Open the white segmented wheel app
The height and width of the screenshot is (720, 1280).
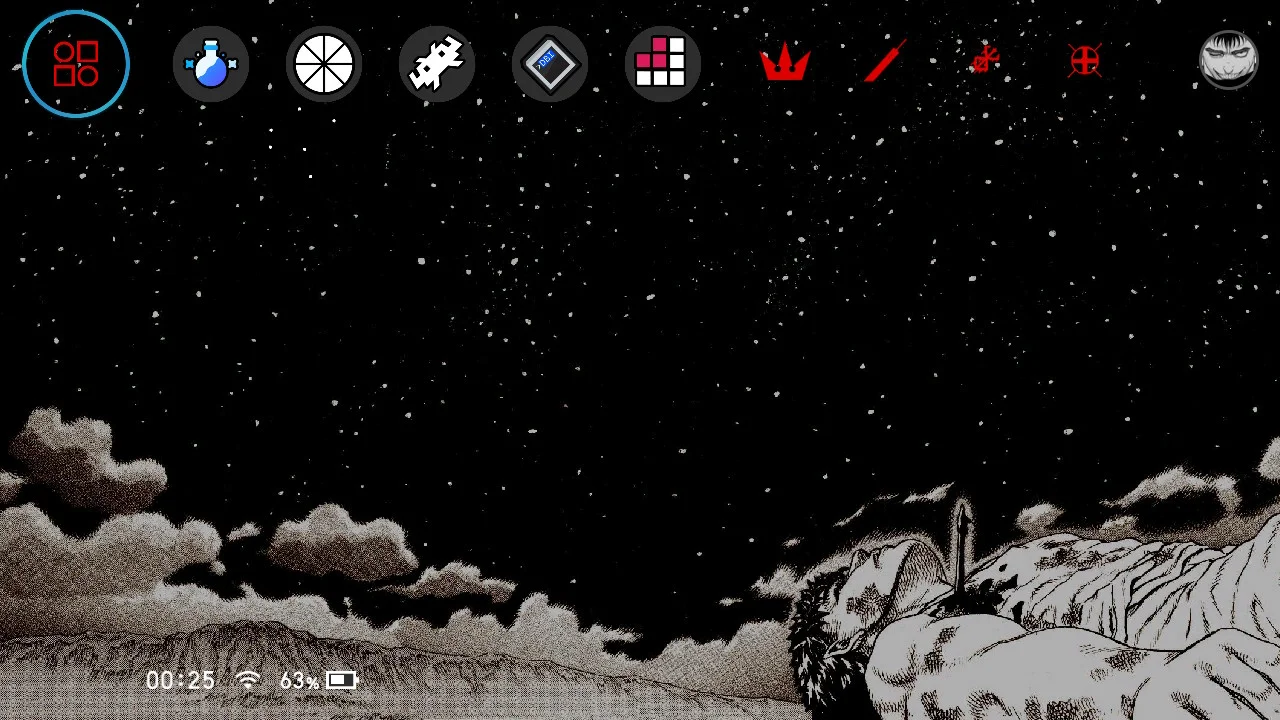click(324, 64)
